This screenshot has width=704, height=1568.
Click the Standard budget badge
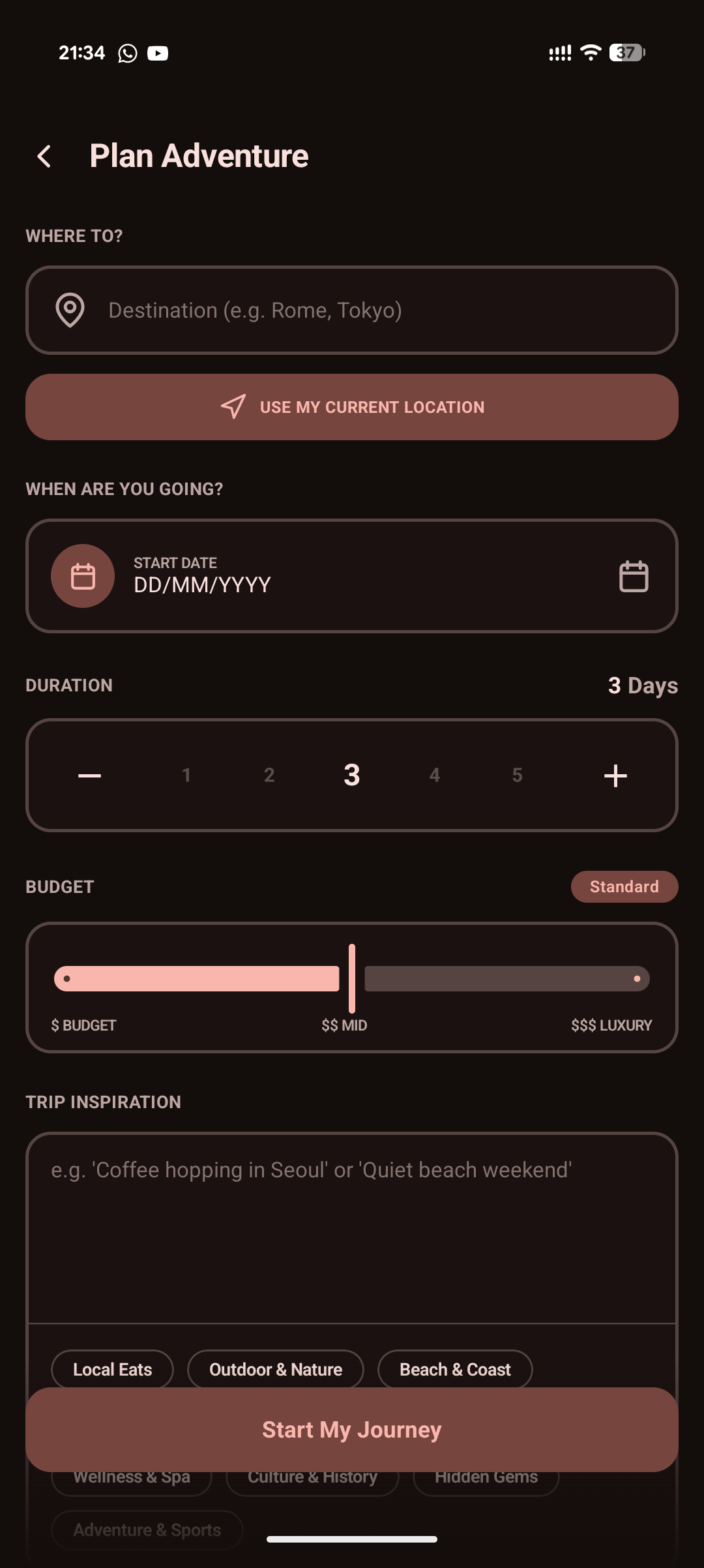624,886
